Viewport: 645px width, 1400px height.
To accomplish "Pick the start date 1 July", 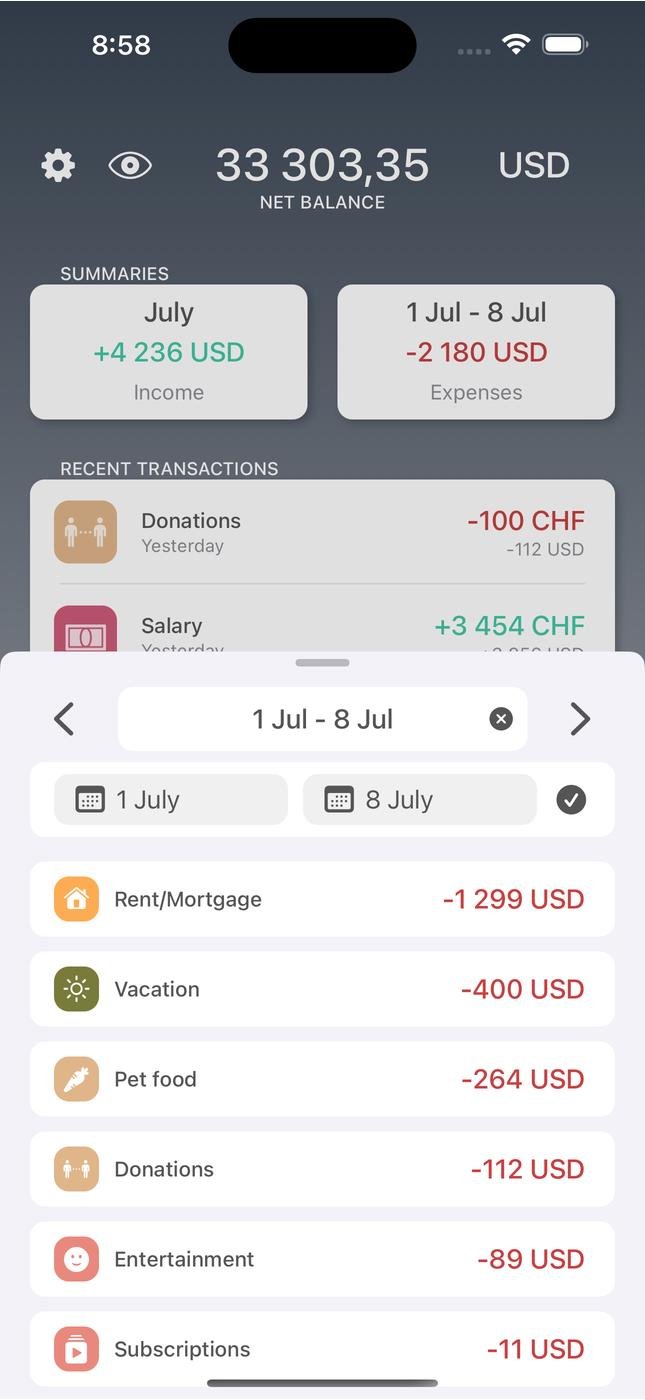I will pos(171,800).
